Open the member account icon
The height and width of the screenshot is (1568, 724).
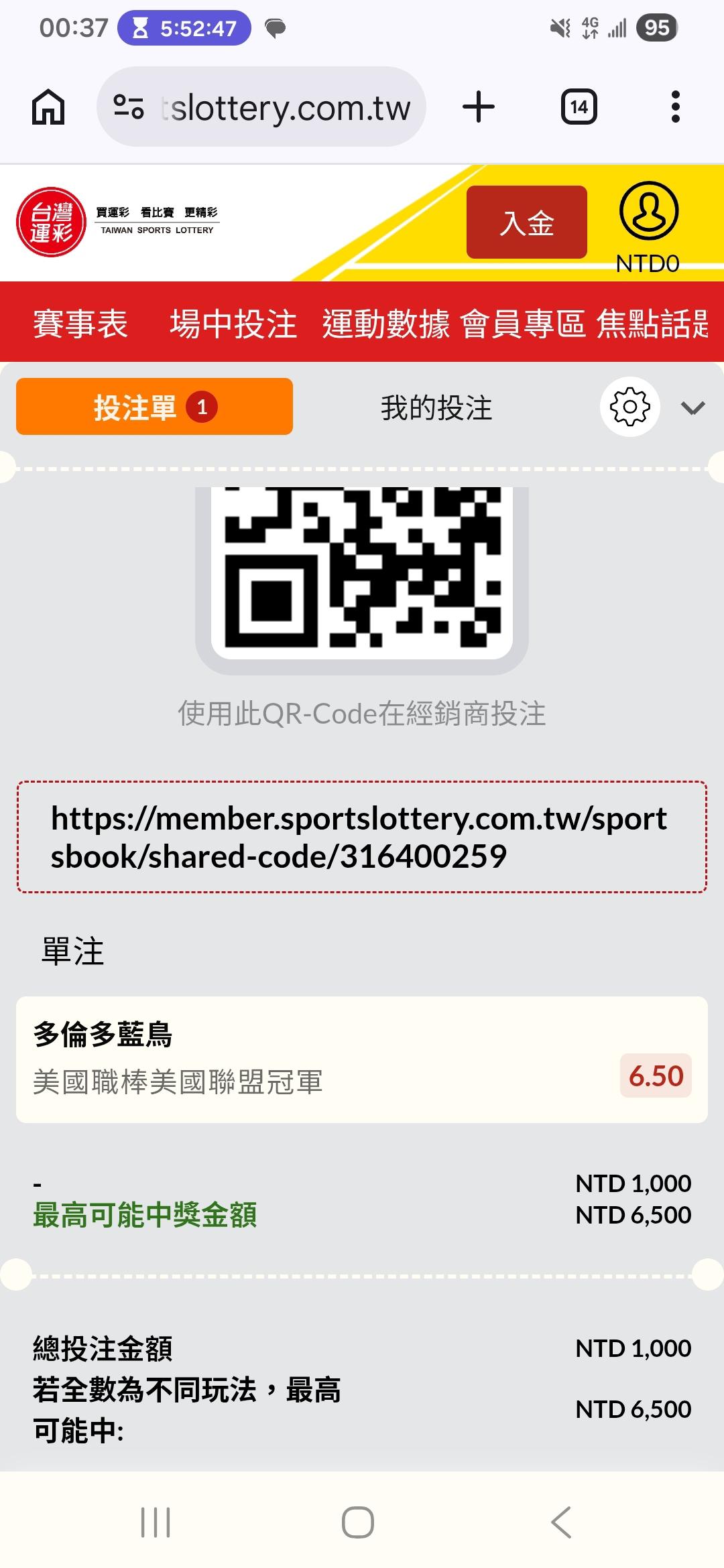click(648, 212)
